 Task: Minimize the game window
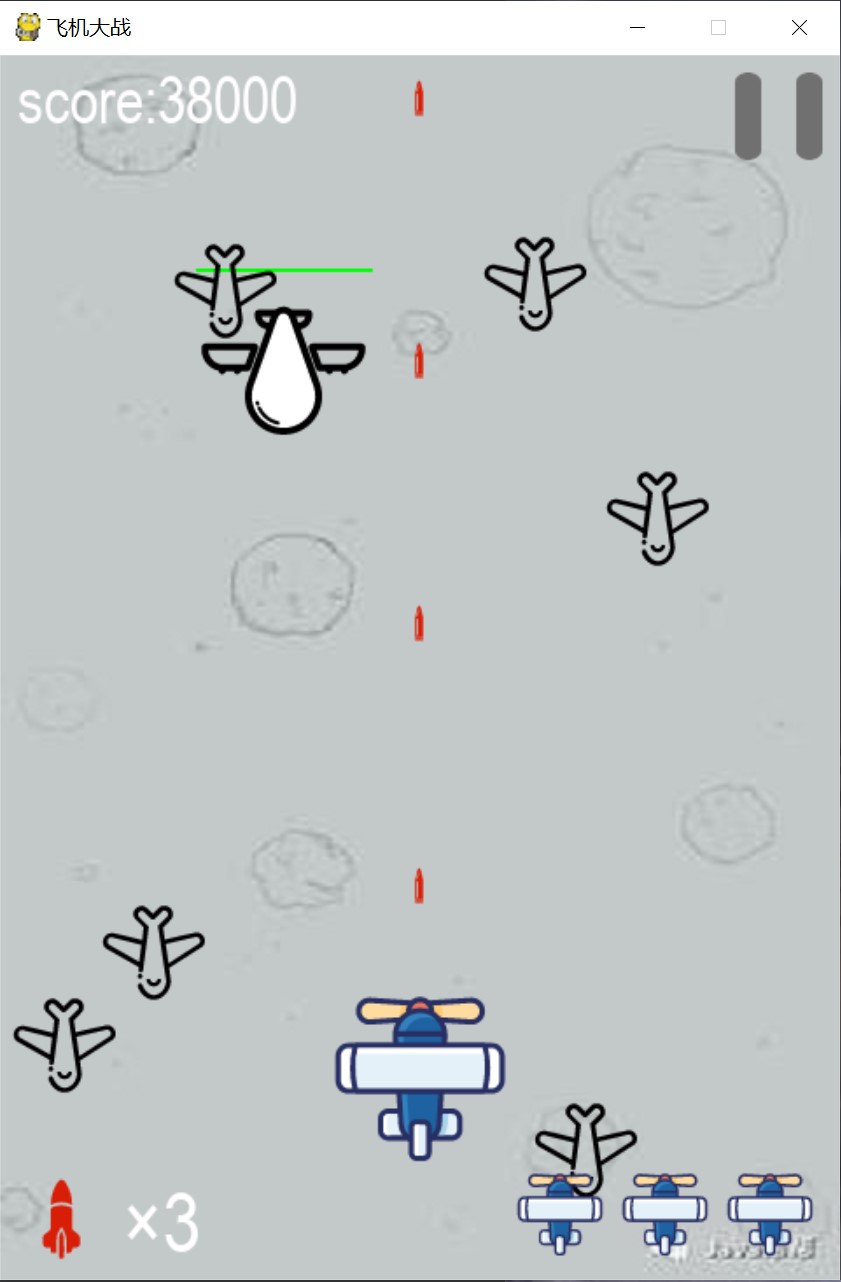637,28
